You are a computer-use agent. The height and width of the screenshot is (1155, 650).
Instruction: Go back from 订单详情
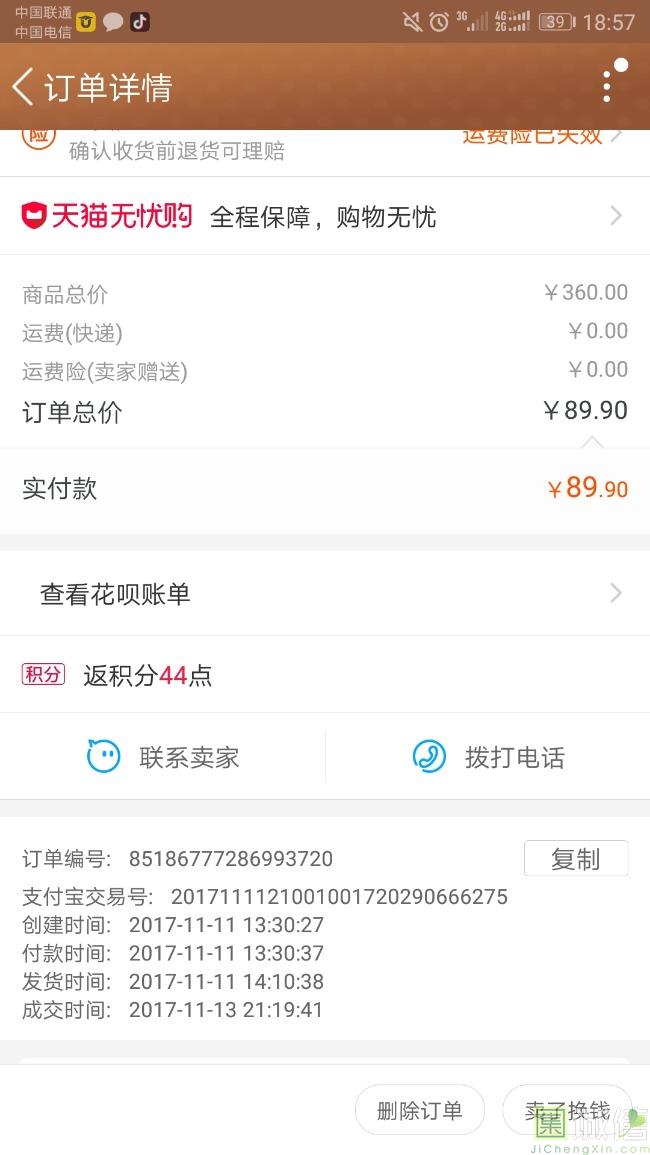tap(23, 87)
